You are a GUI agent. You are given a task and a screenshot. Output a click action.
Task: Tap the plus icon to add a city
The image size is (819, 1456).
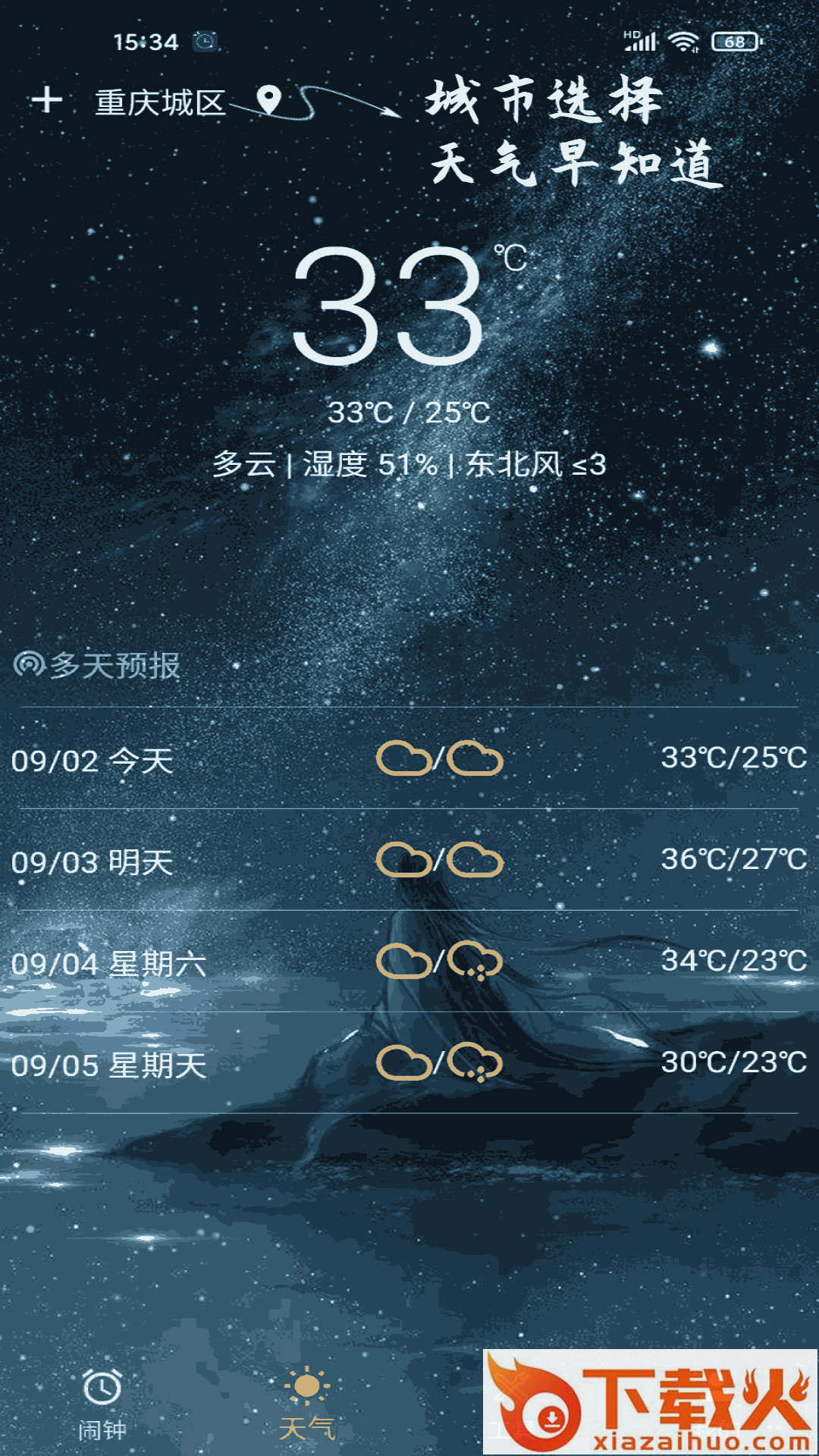tap(47, 100)
